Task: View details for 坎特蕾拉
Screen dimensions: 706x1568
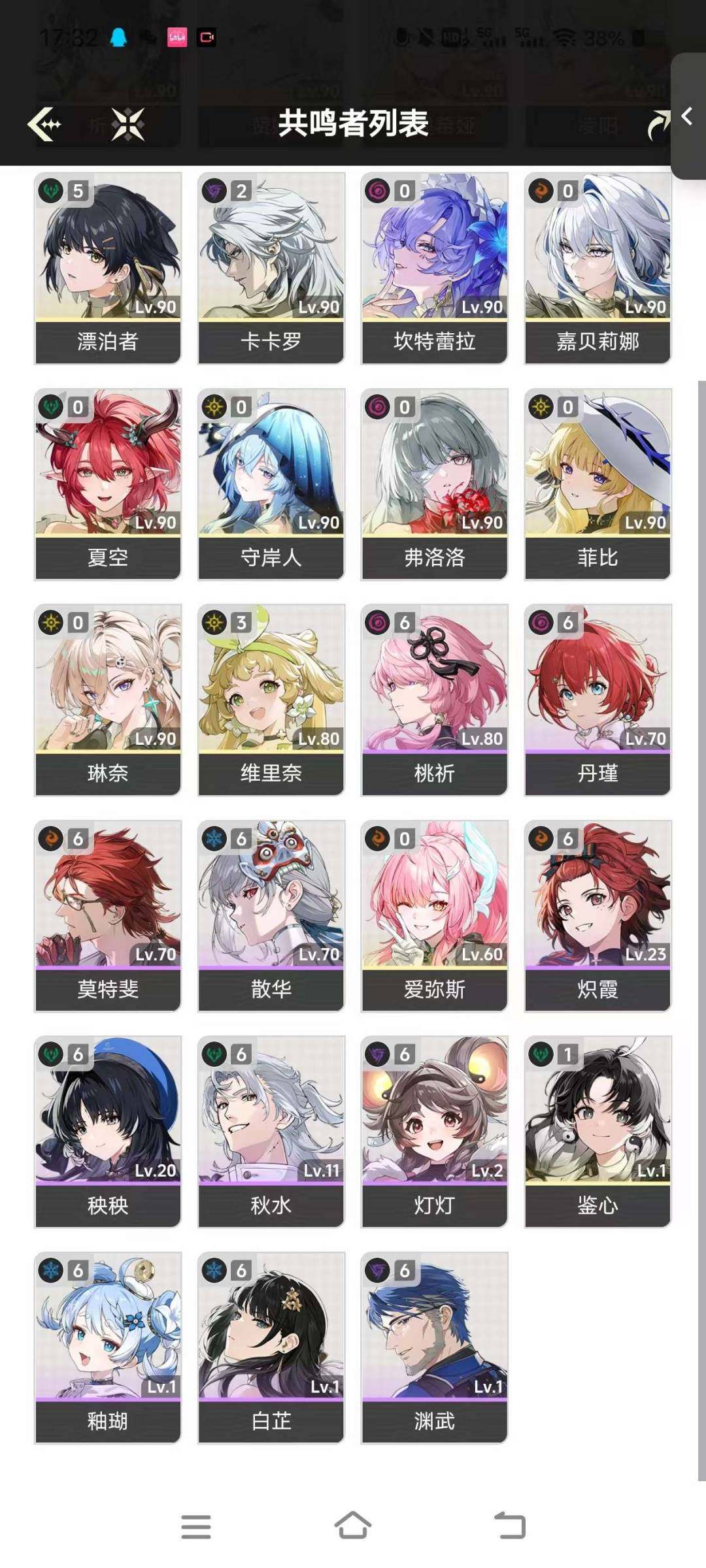Action: tap(435, 268)
